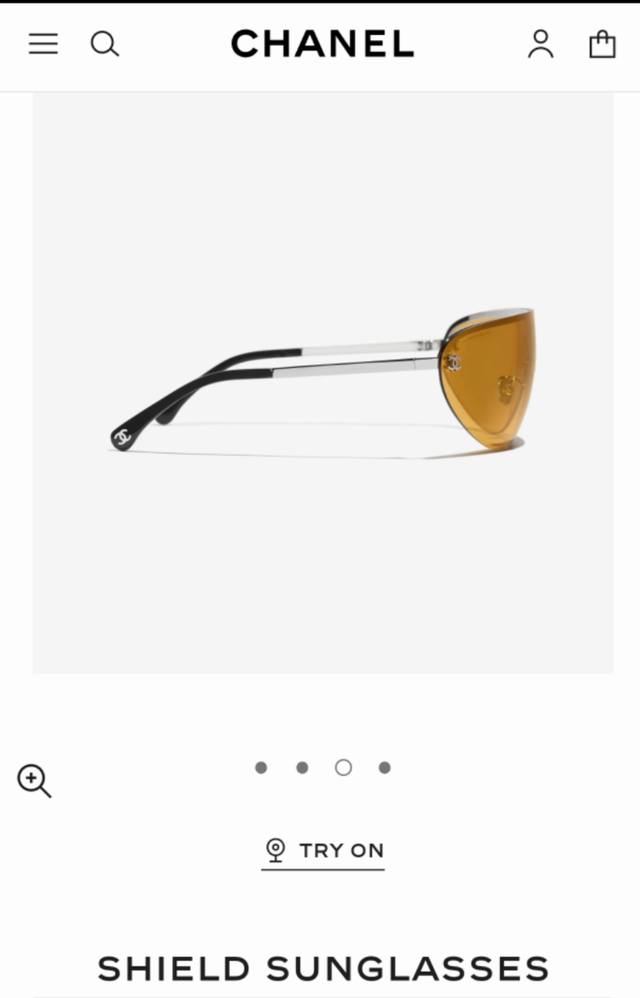Tap the TRY ON link
This screenshot has height=998, width=640.
click(323, 851)
